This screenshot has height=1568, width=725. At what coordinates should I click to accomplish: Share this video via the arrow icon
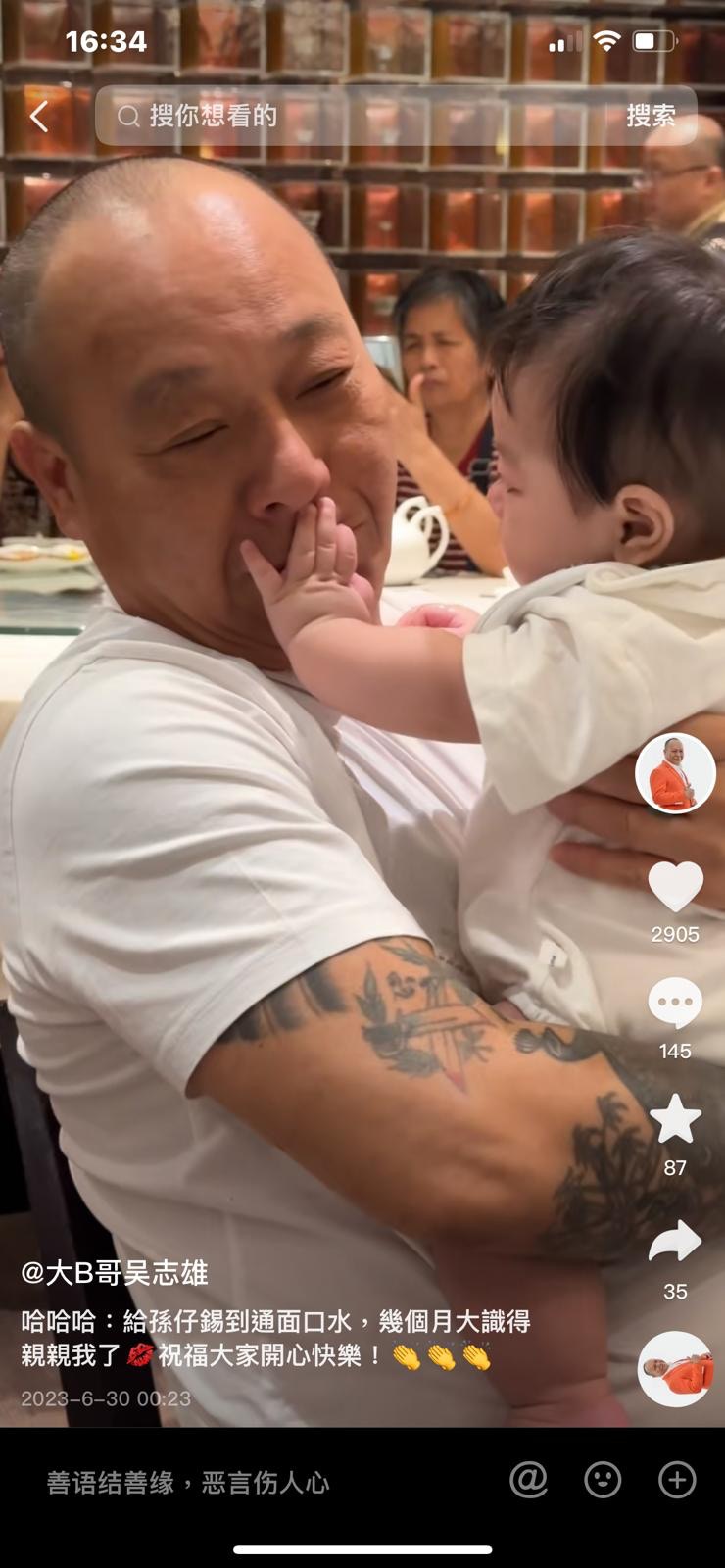pyautogui.click(x=675, y=1242)
